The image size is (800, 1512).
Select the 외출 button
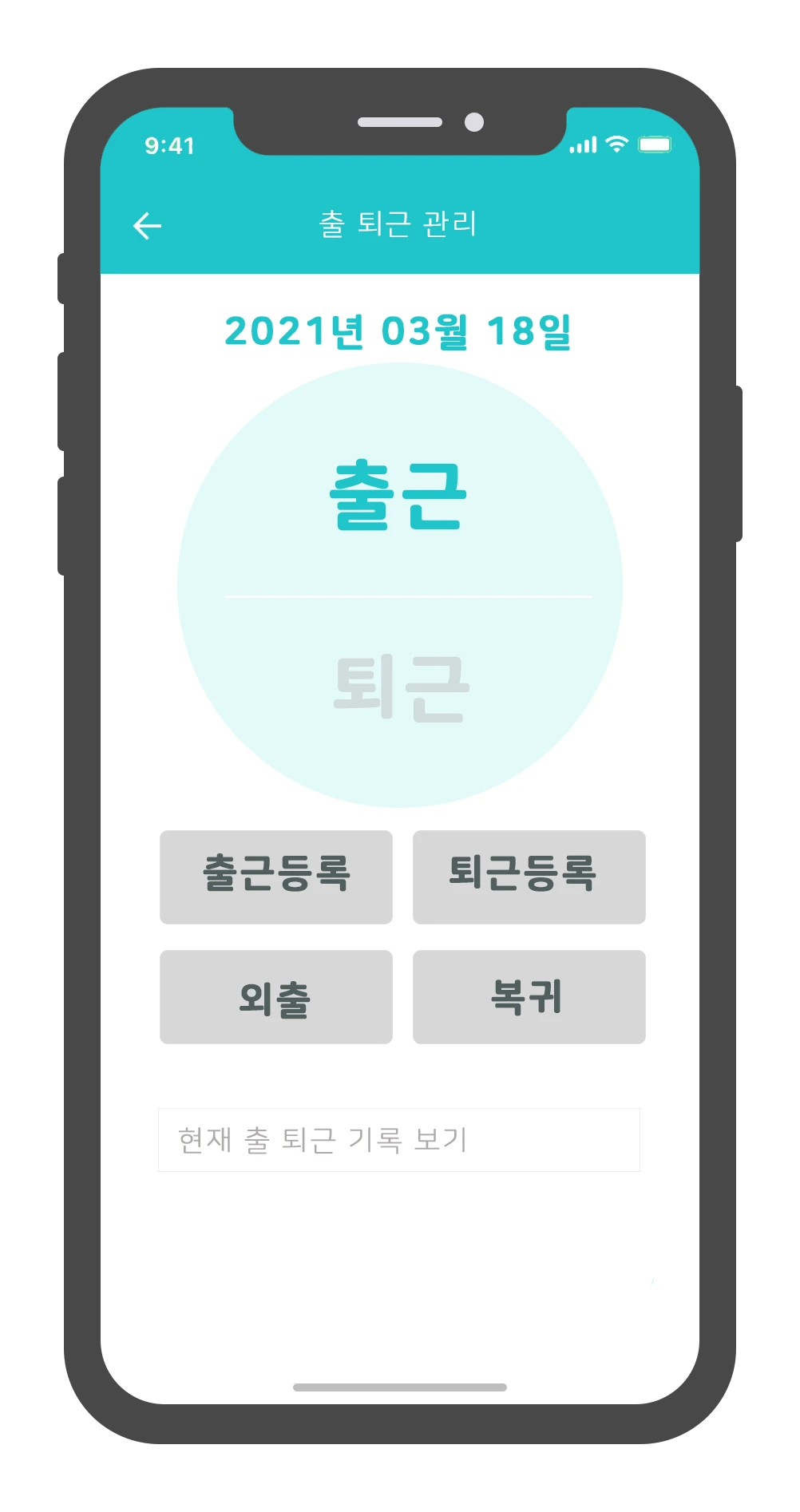pos(276,996)
